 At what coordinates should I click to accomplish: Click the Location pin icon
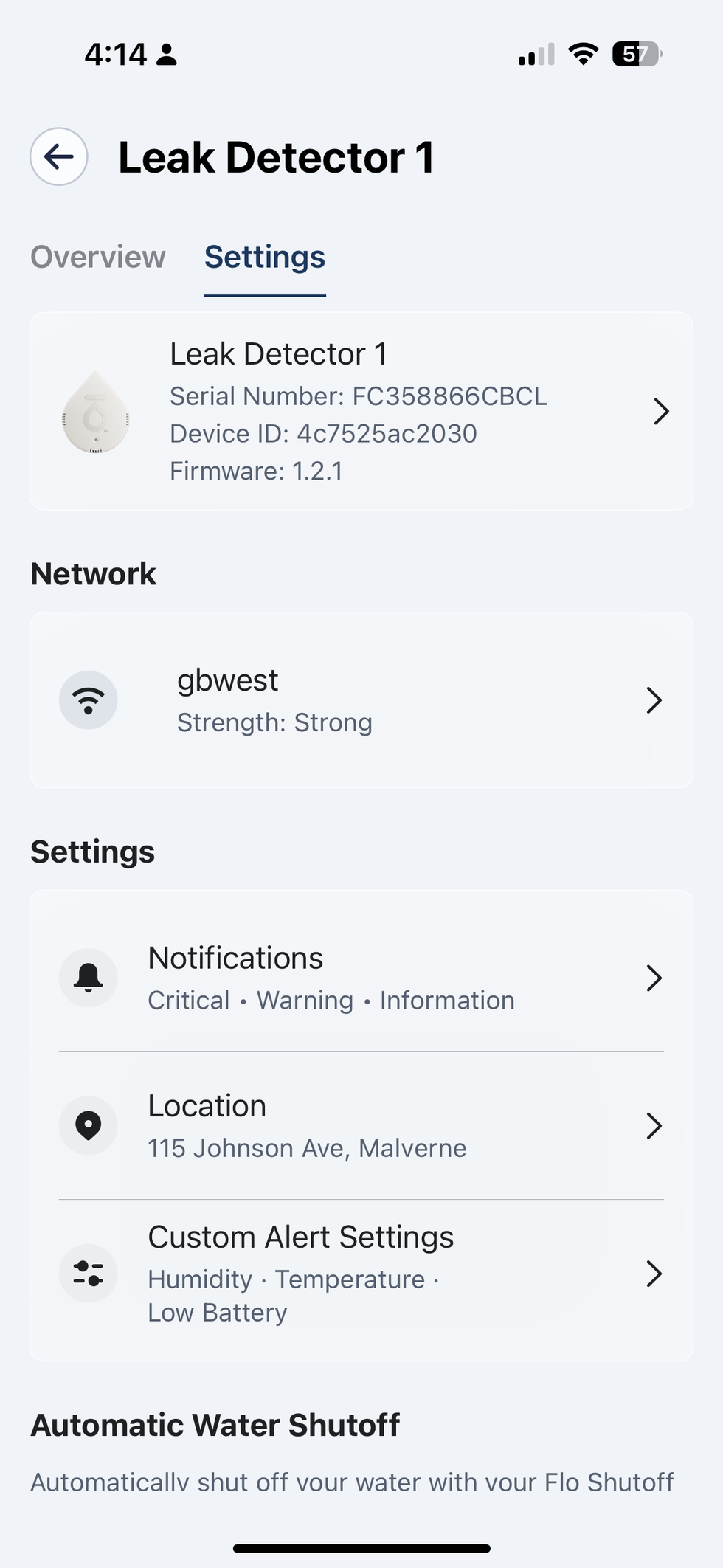pyautogui.click(x=88, y=1125)
